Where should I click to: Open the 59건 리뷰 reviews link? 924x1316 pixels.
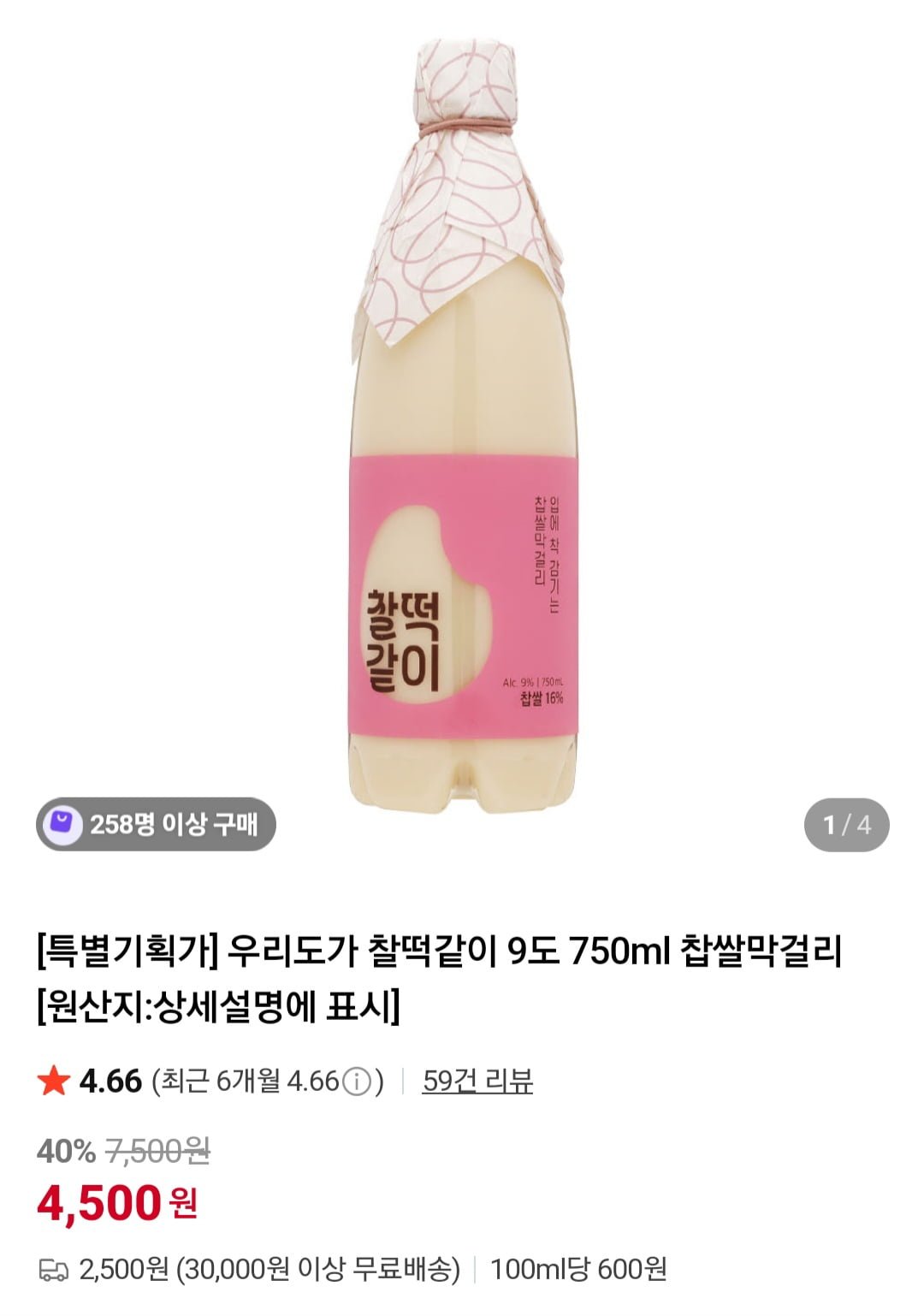tap(477, 1082)
